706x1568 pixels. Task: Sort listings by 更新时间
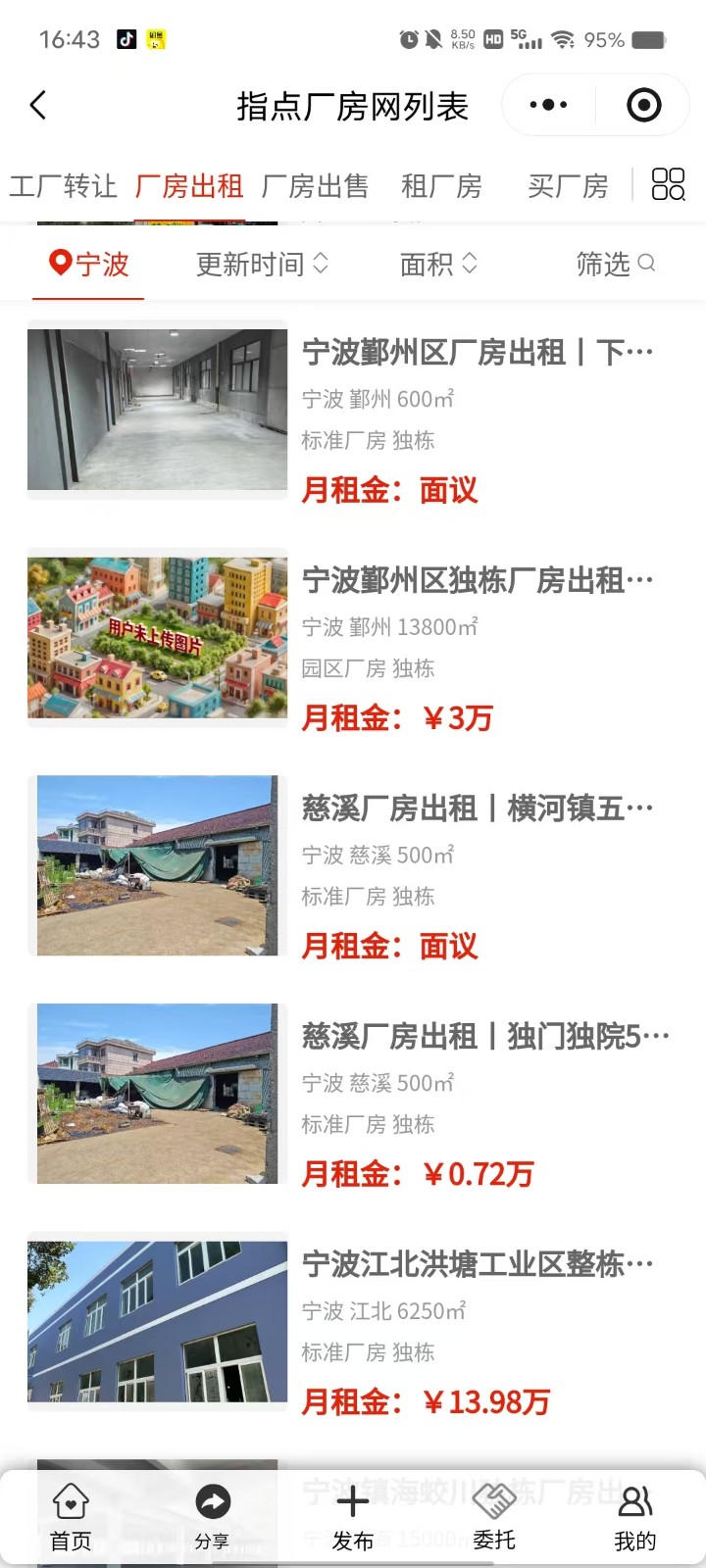click(262, 264)
